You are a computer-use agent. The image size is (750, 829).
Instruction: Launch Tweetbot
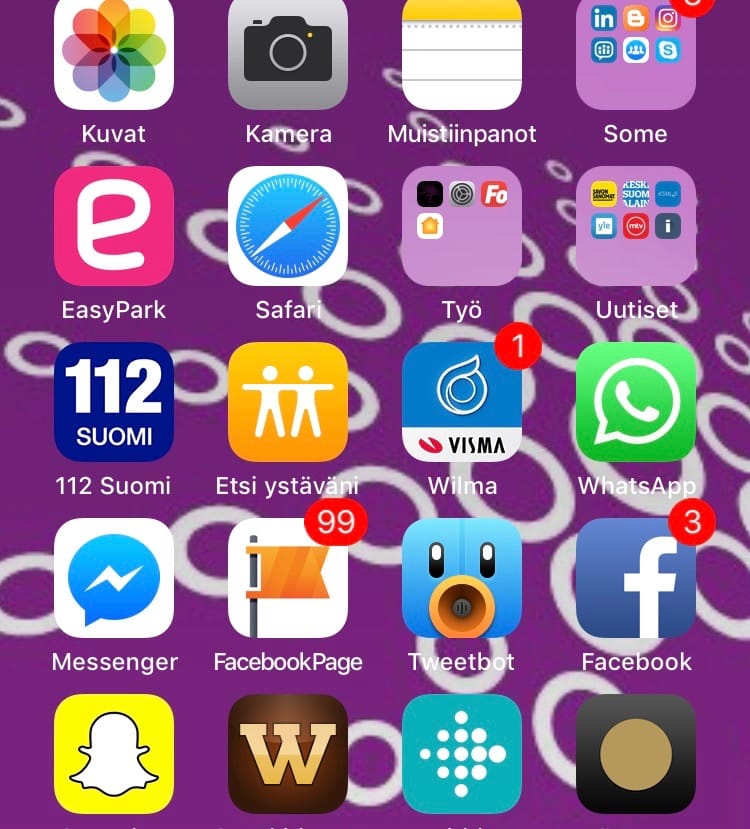[x=462, y=578]
